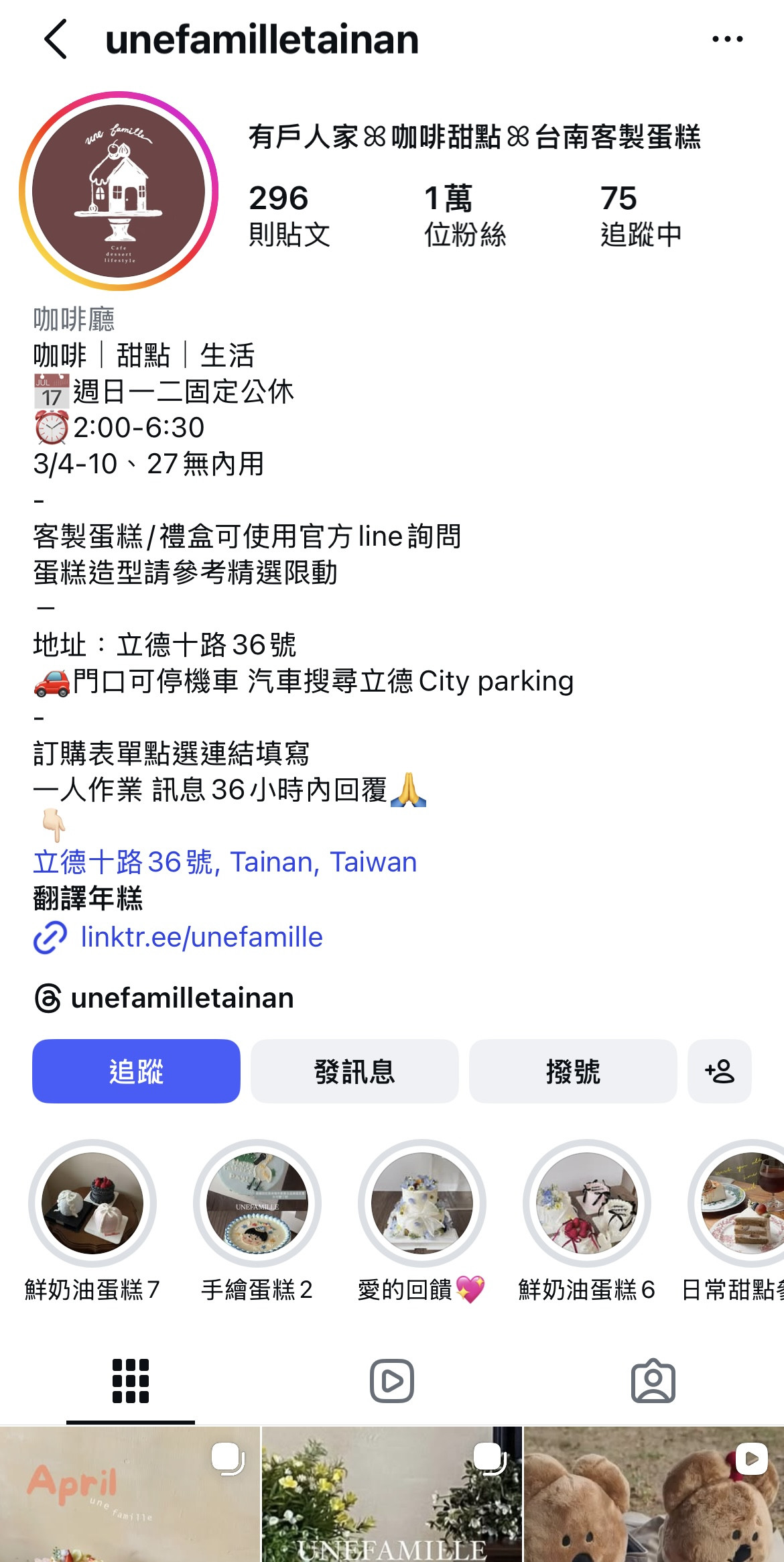View the profile picture story
The image size is (784, 1562).
(119, 191)
